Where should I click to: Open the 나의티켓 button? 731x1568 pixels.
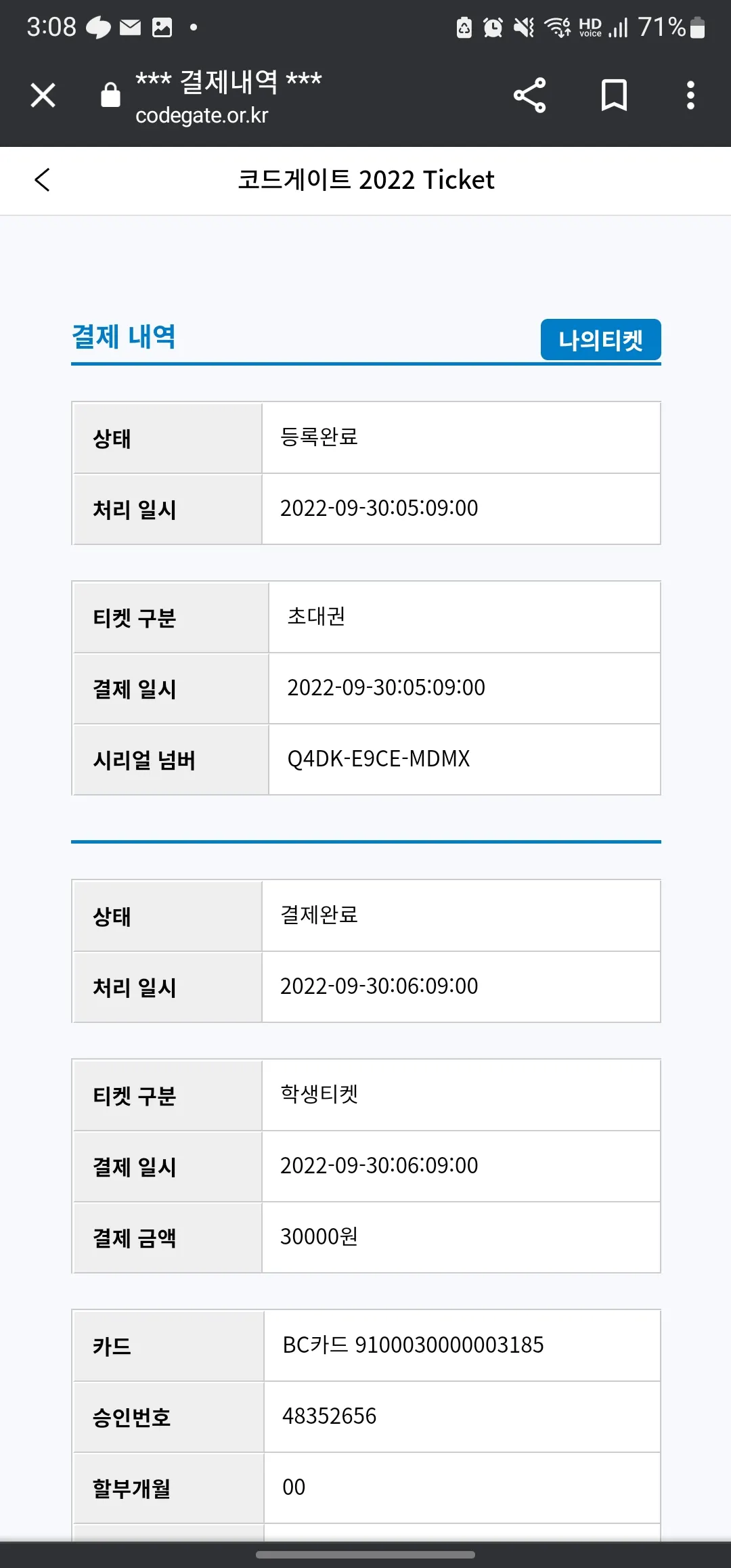[x=600, y=340]
